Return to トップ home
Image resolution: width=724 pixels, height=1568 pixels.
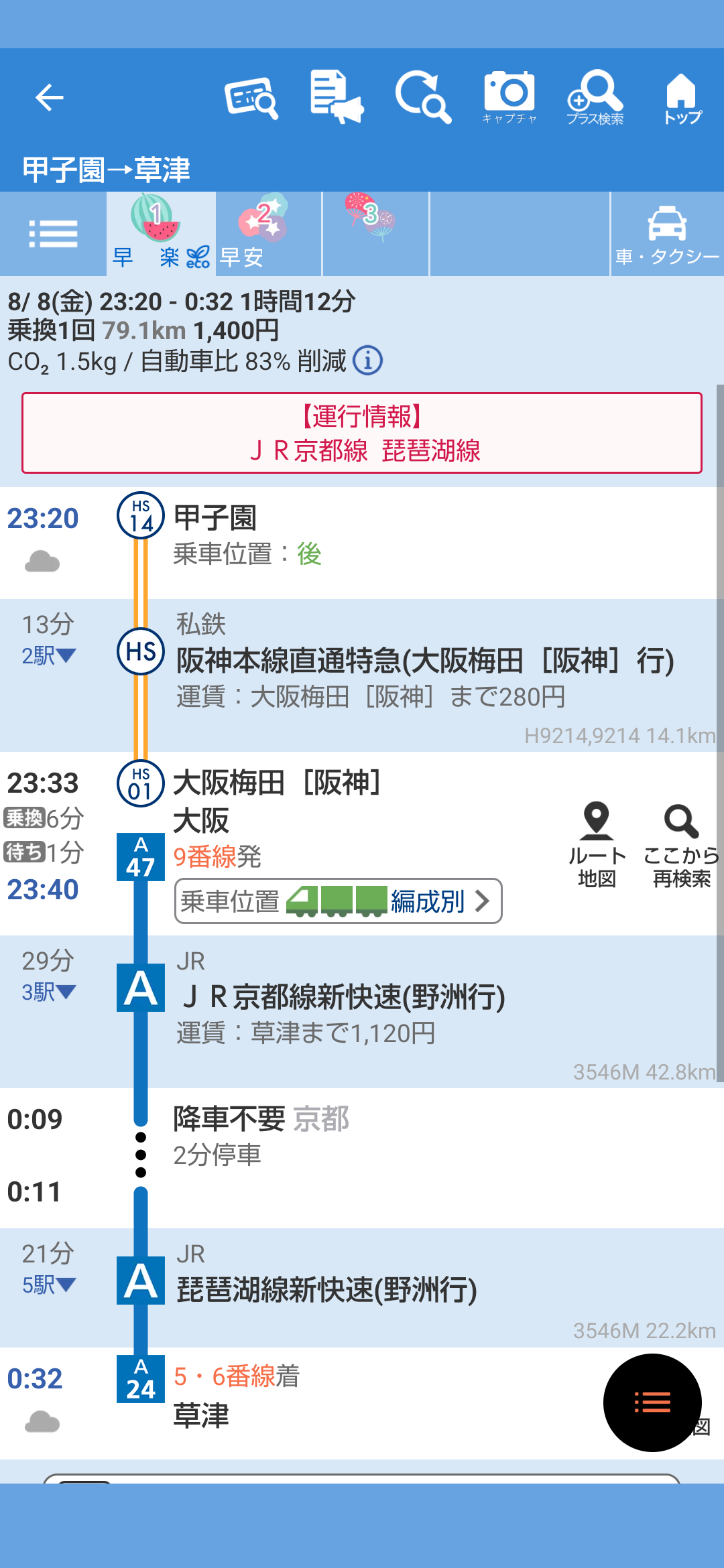pyautogui.click(x=682, y=99)
